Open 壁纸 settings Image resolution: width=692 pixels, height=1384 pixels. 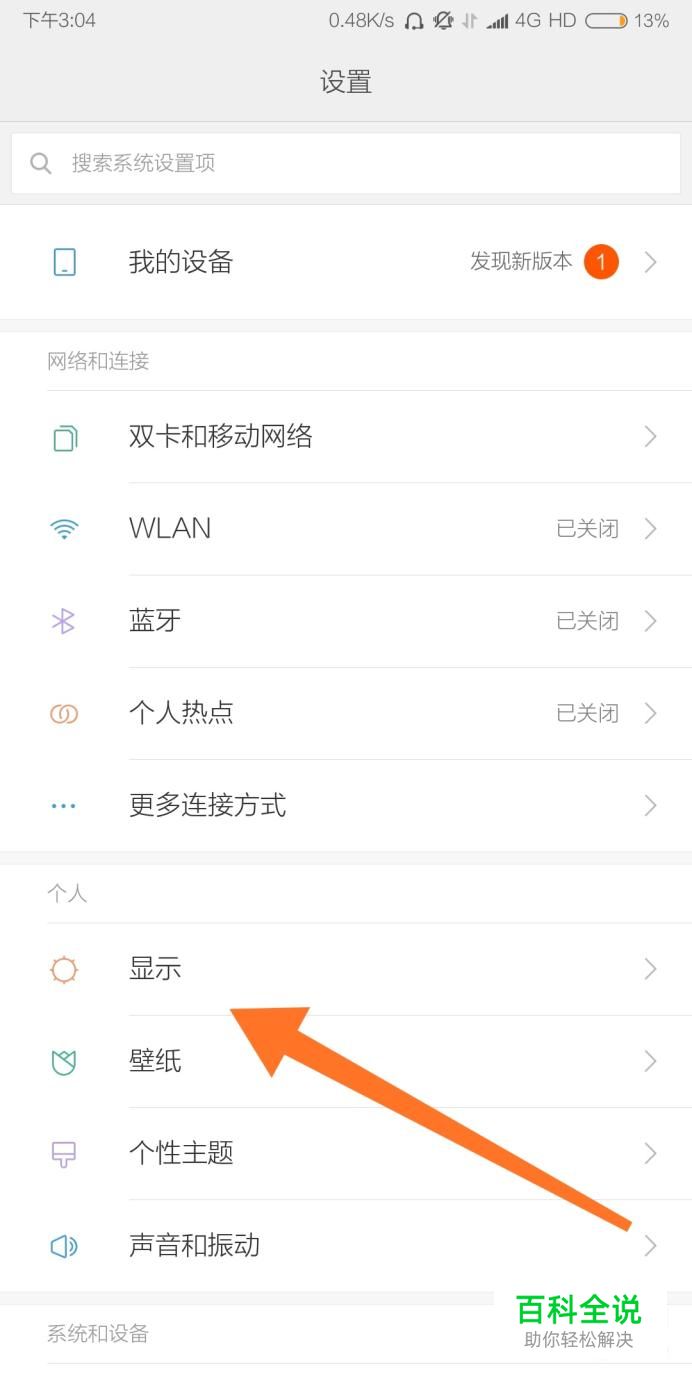tap(346, 1061)
